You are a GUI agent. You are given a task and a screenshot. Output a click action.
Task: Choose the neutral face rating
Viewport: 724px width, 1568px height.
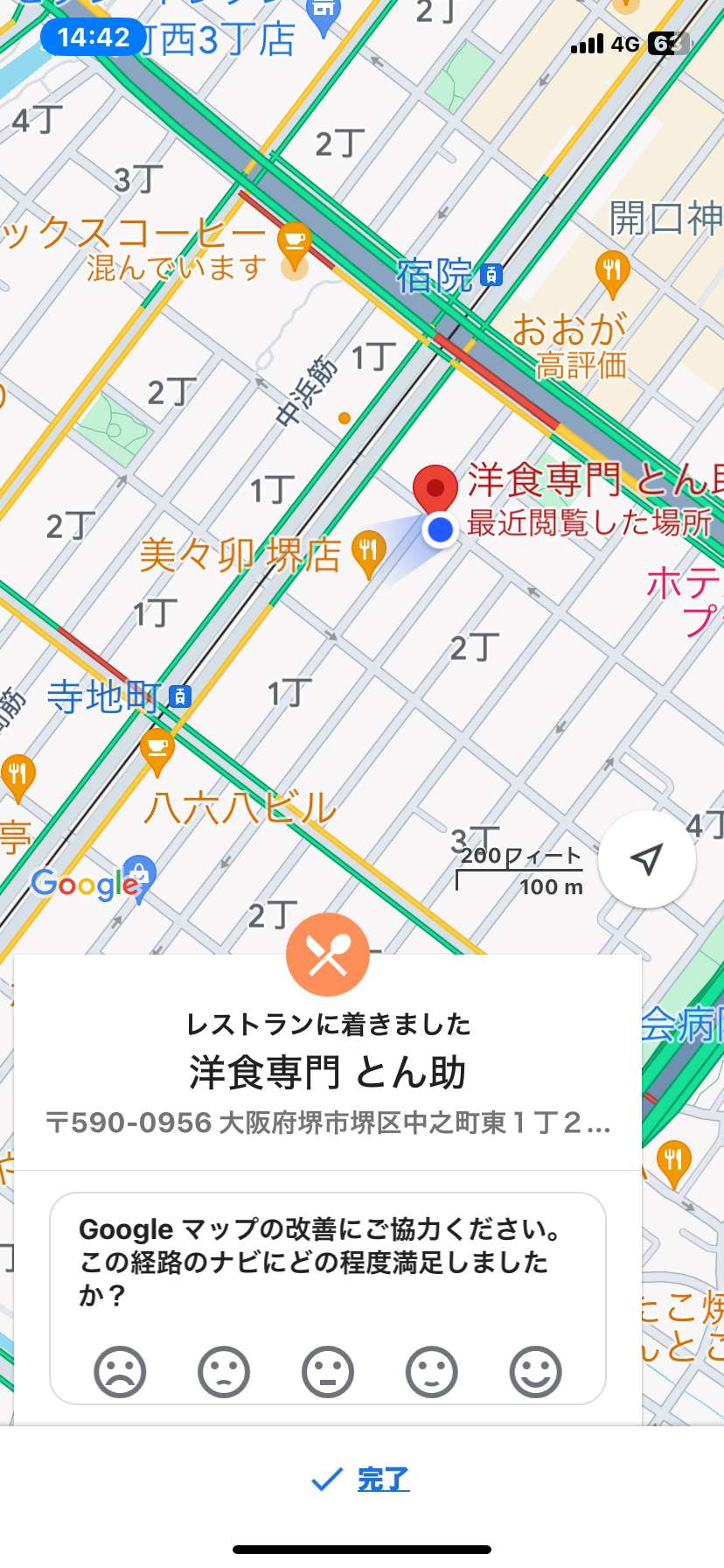tap(328, 1371)
